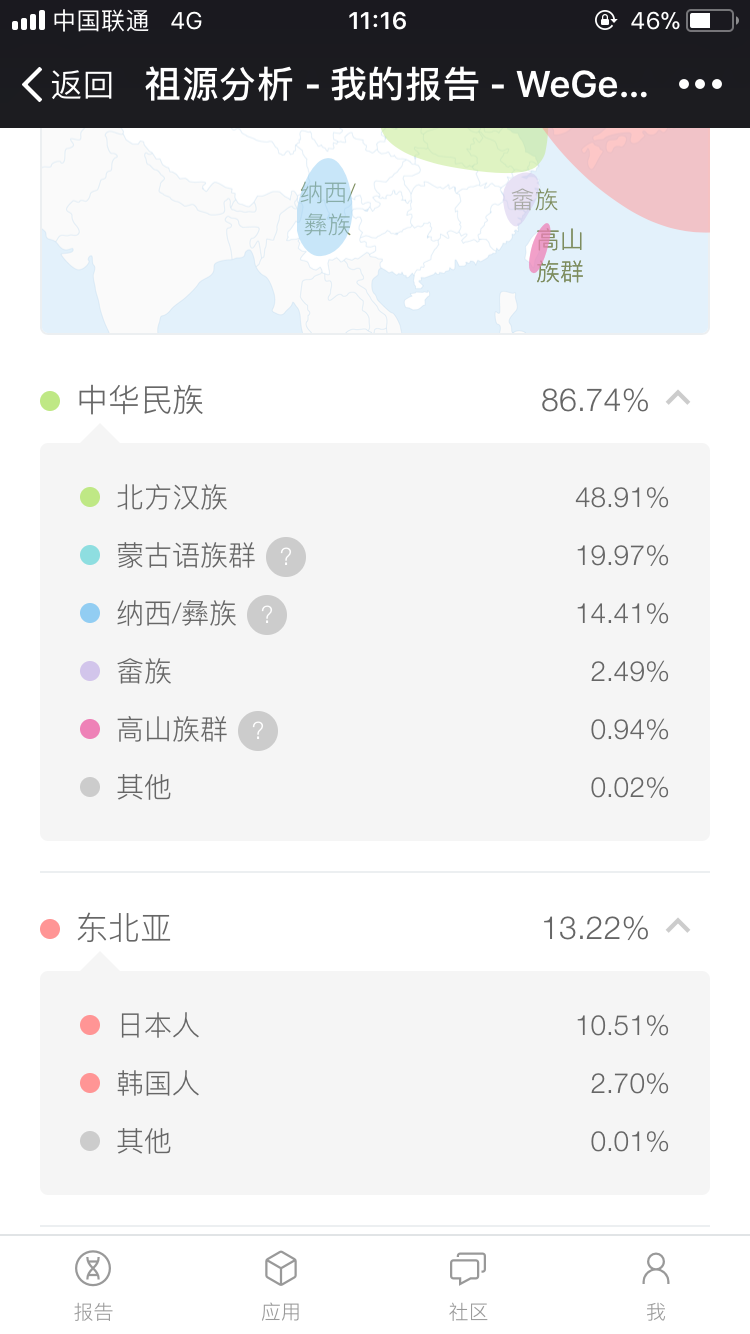Switch to the 应用 tab
The height and width of the screenshot is (1334, 750).
281,1285
